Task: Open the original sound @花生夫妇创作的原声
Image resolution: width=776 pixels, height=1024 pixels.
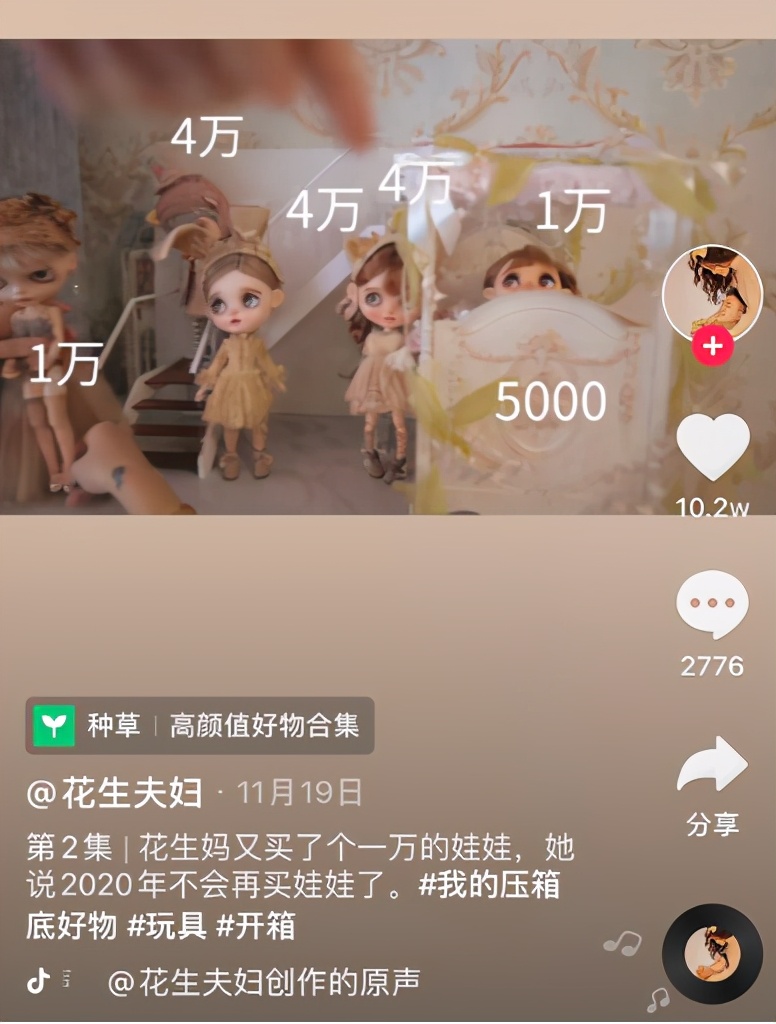Action: [263, 982]
